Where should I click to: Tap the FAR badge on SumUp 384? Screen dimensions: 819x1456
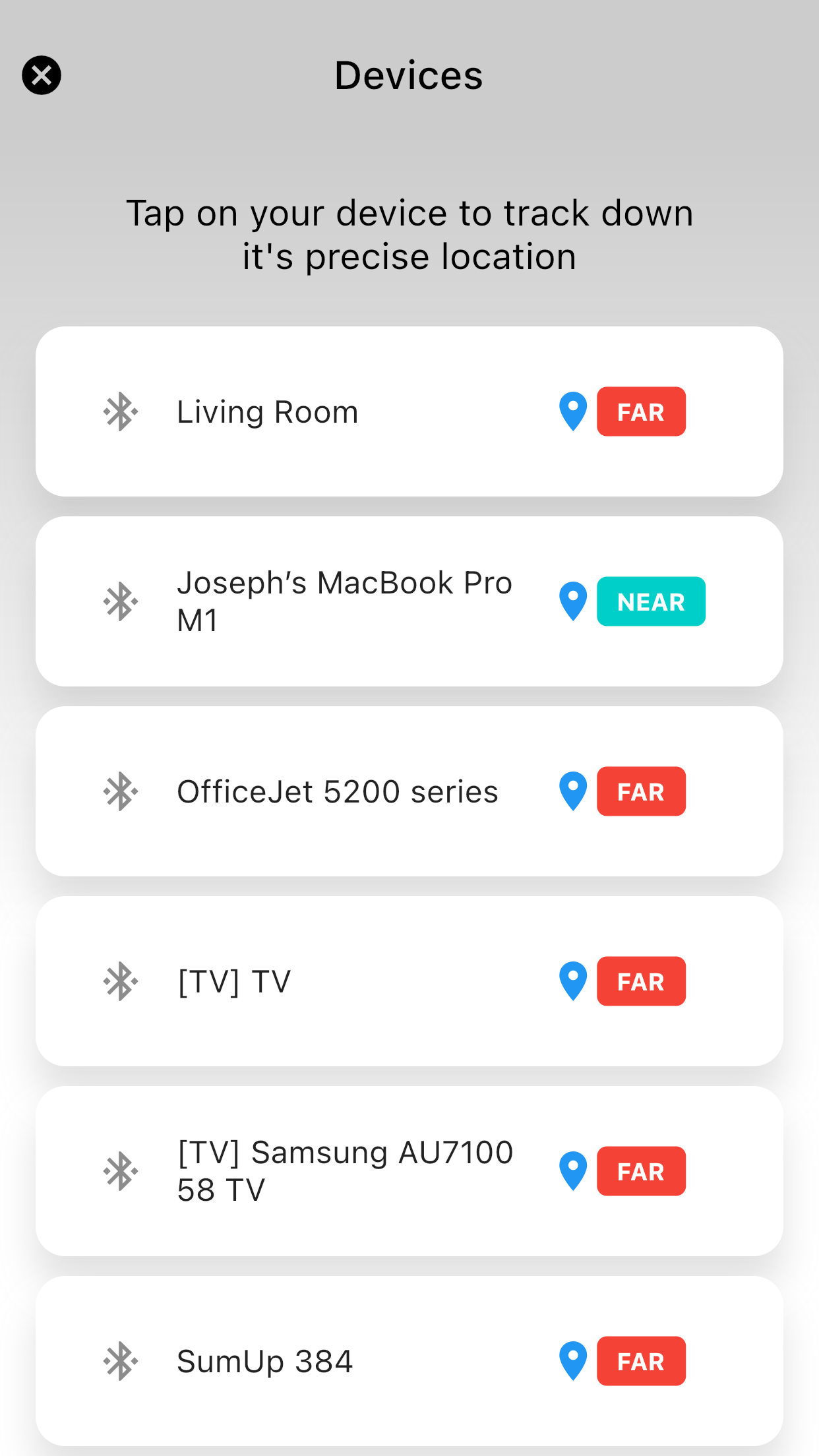pos(641,1360)
